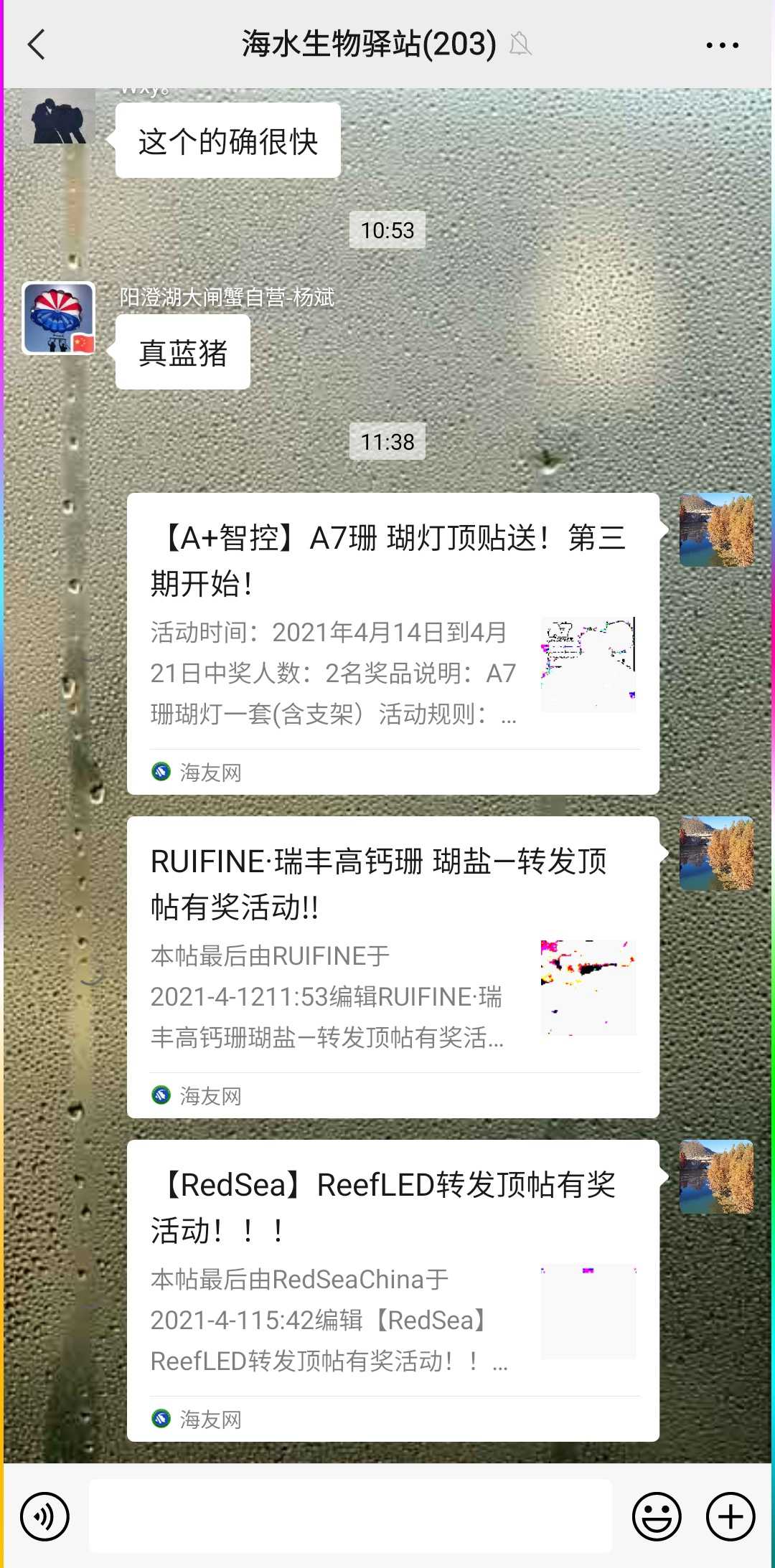The width and height of the screenshot is (775, 1568).
Task: View profile of 阳澄湖大闸蟹自营-杨斌
Action: 59,318
